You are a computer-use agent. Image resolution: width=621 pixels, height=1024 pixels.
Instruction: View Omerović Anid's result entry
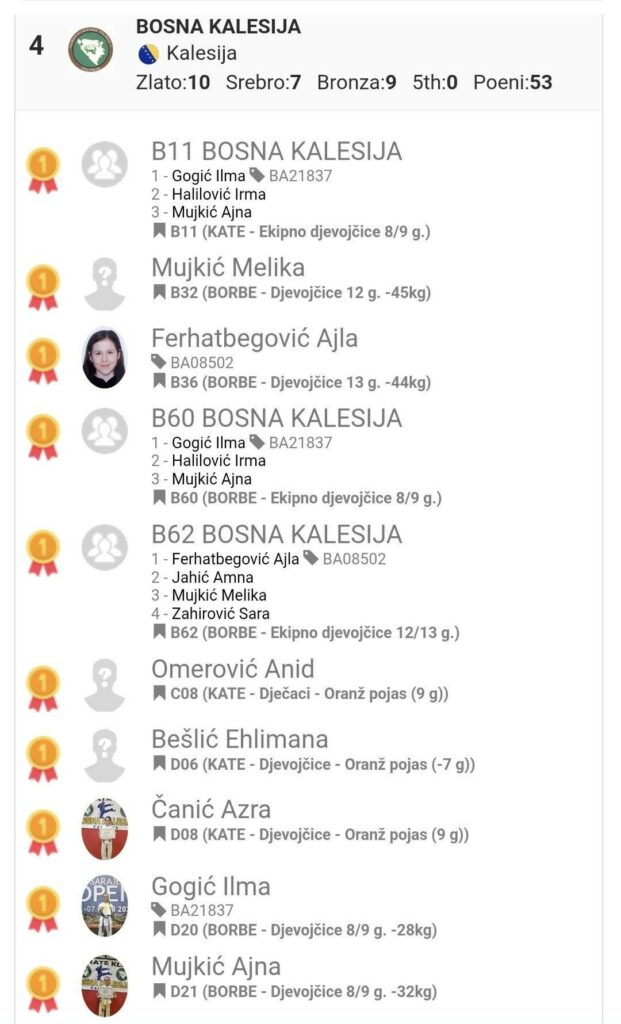click(x=232, y=669)
